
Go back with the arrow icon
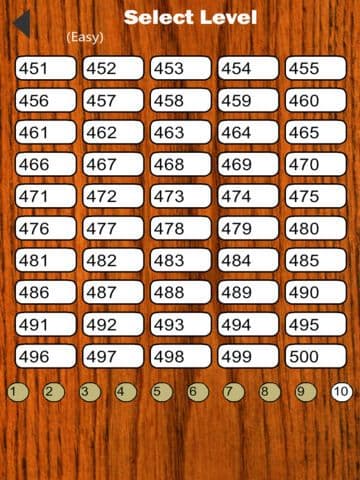(22, 24)
